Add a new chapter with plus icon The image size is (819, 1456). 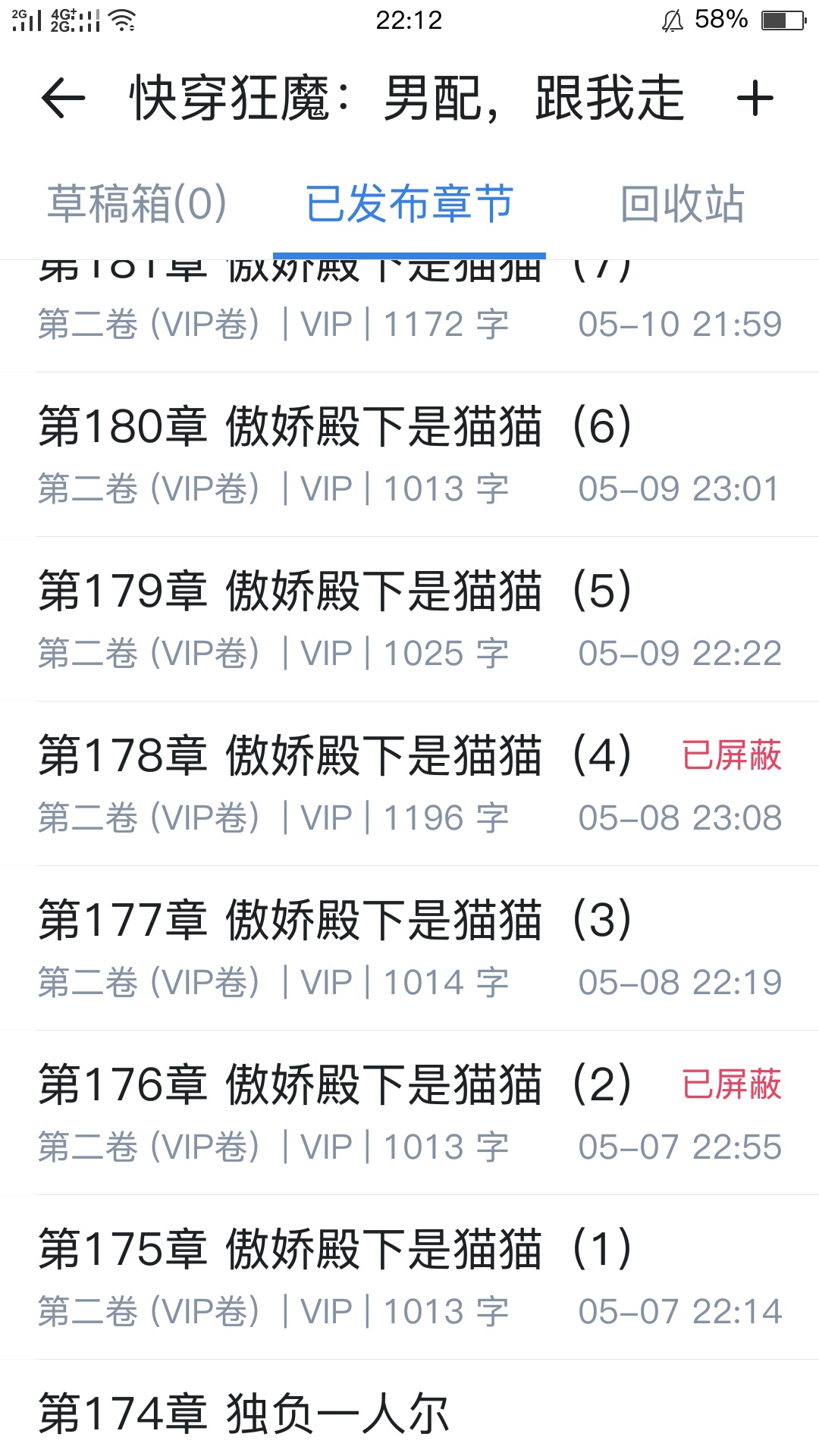point(755,99)
